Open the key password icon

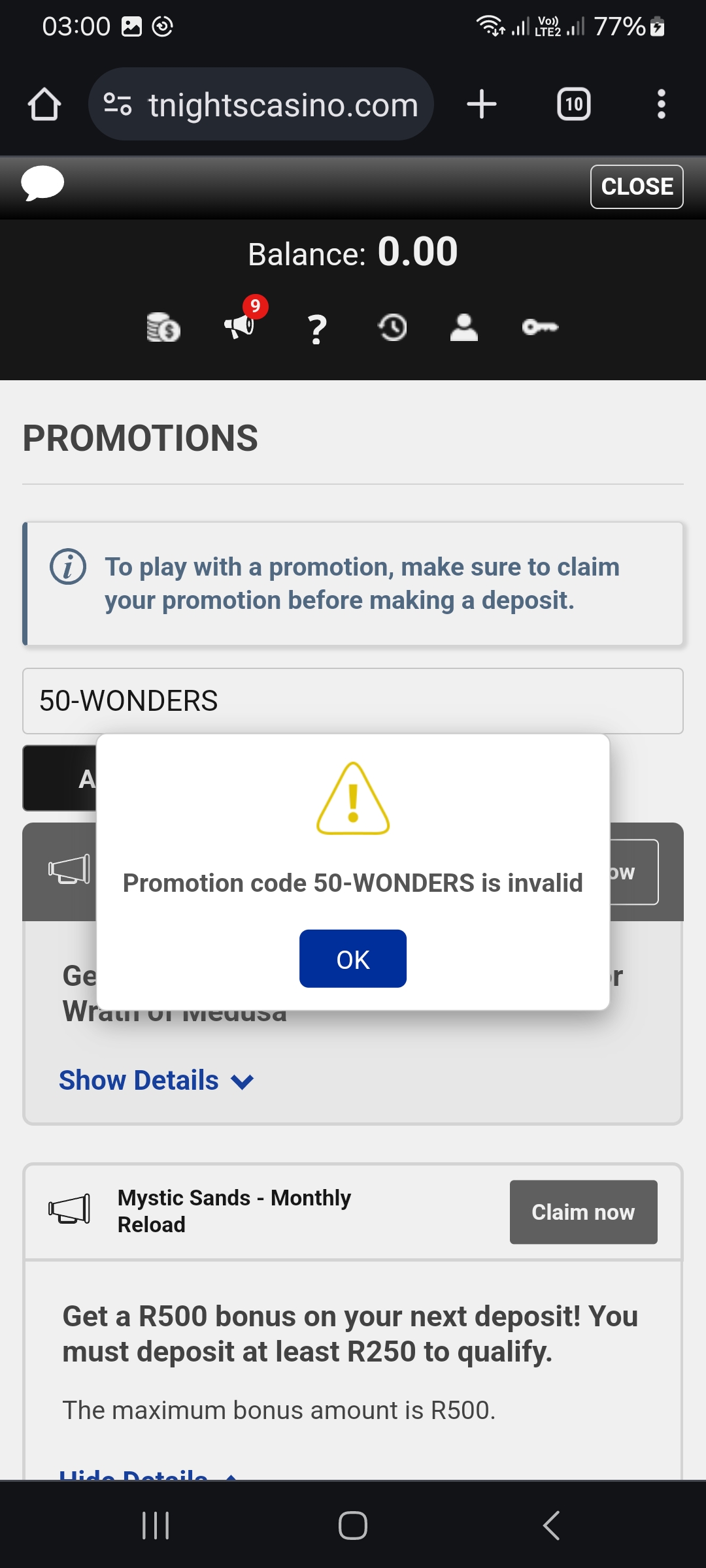coord(540,327)
